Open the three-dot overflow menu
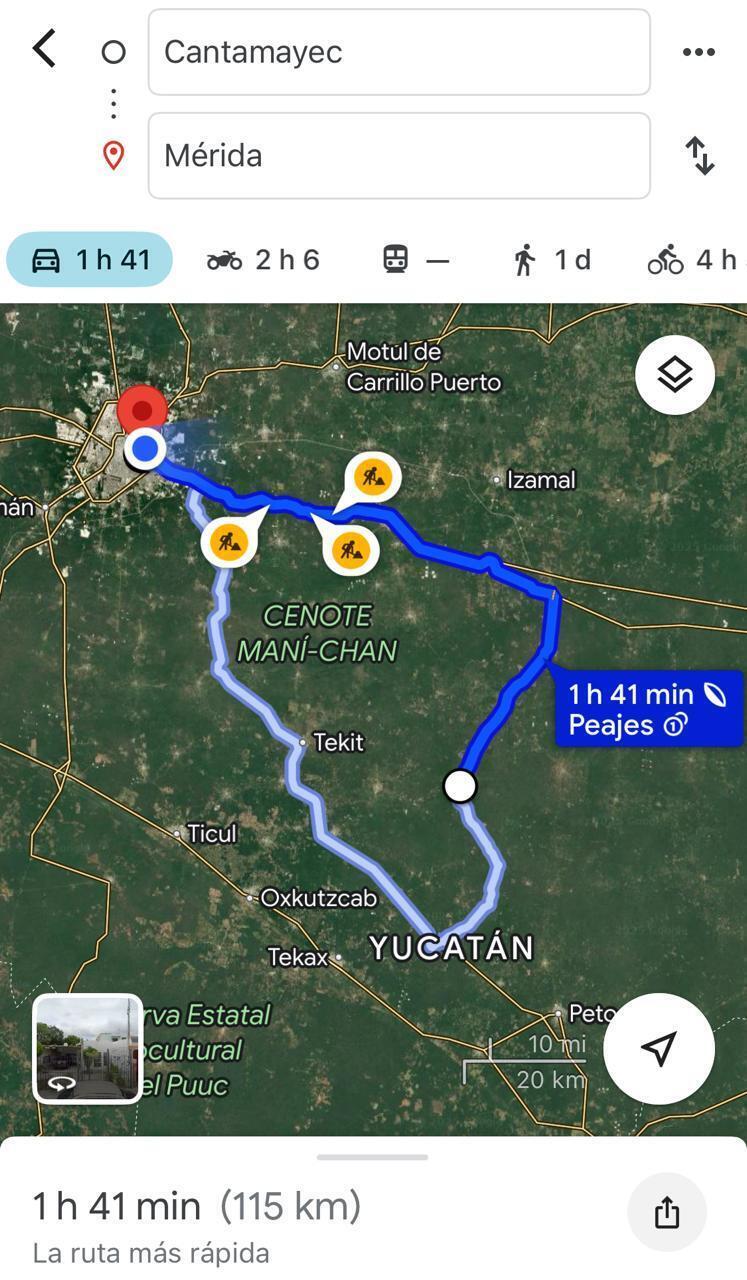Viewport: 747px width, 1280px height. (698, 52)
